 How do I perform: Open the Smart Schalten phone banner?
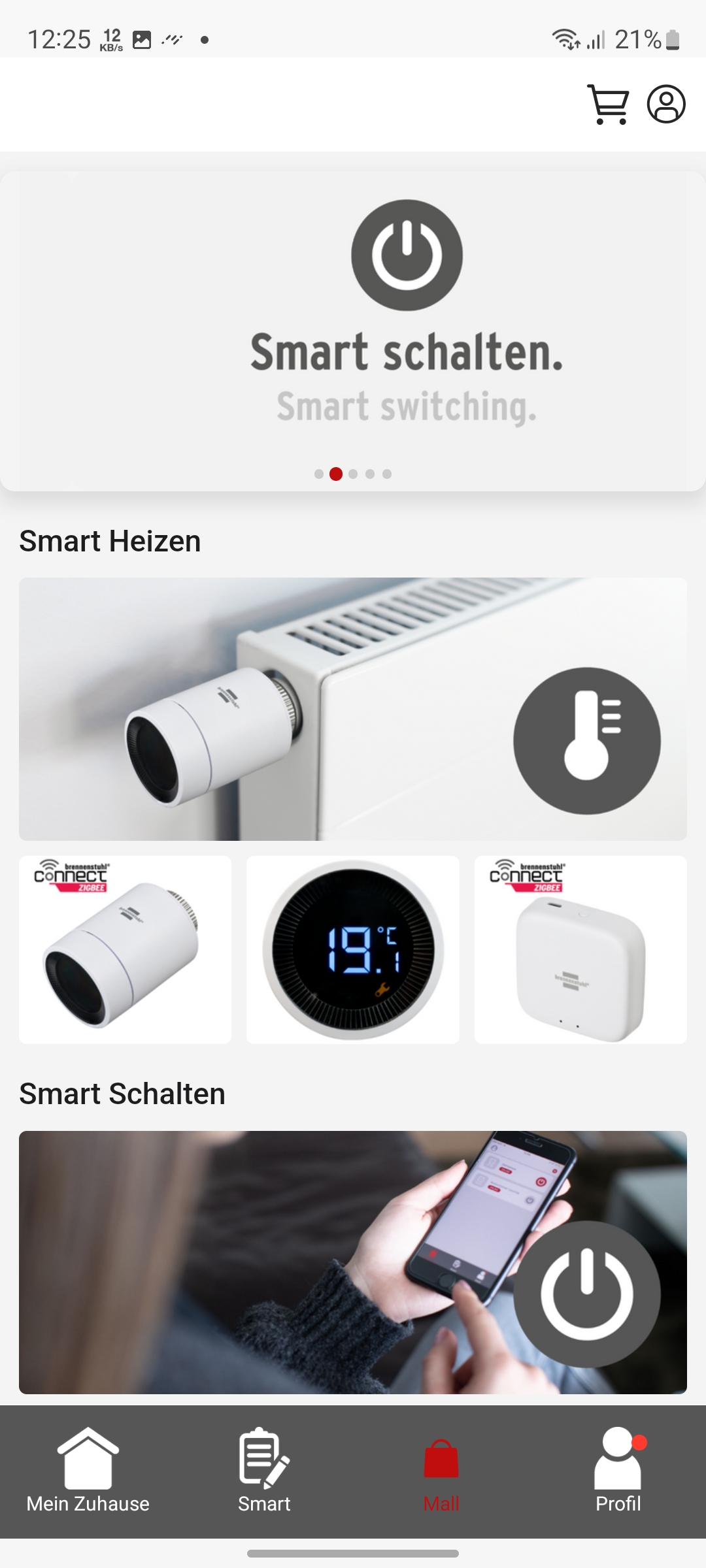353,1262
